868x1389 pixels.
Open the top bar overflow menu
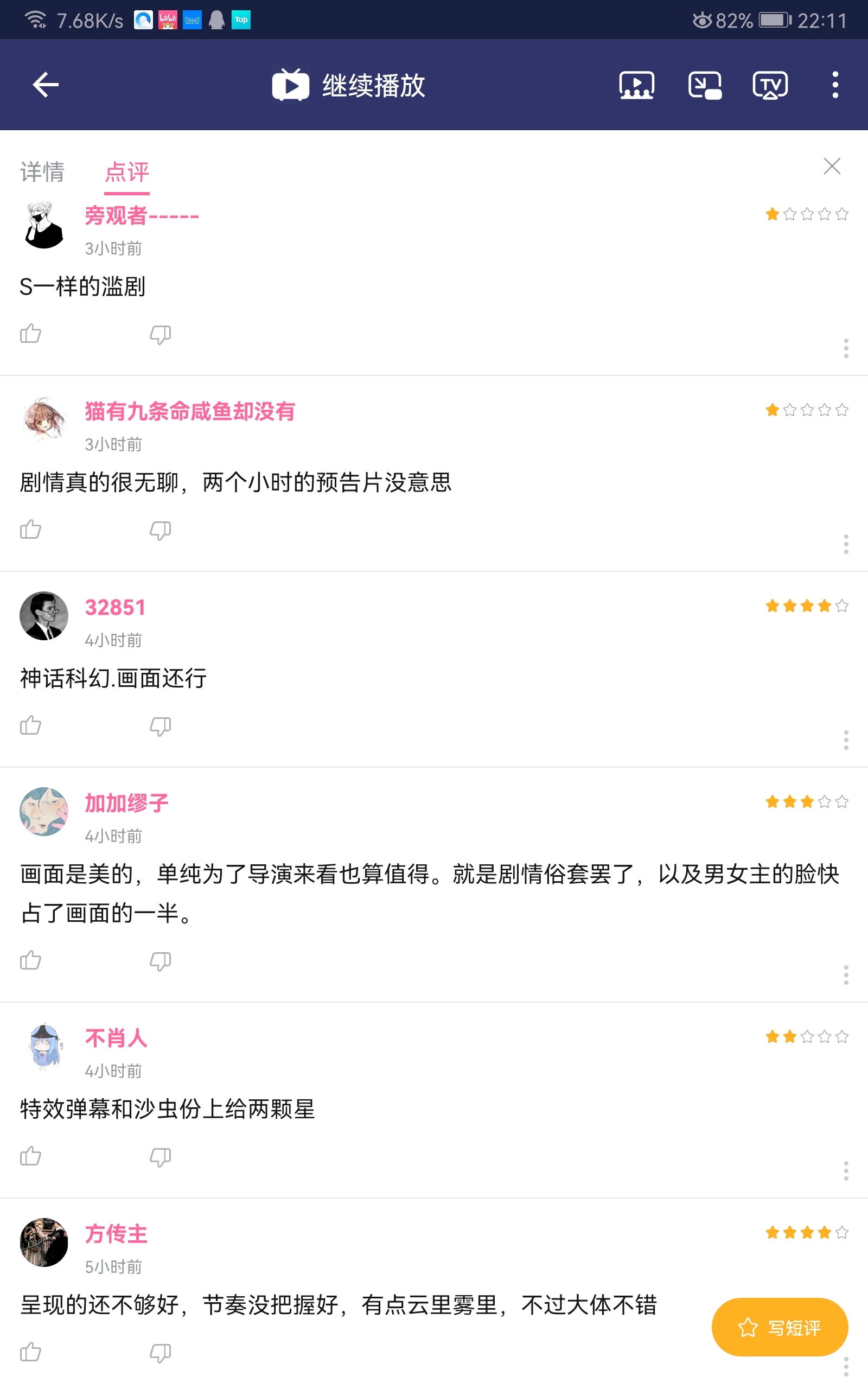[x=835, y=85]
